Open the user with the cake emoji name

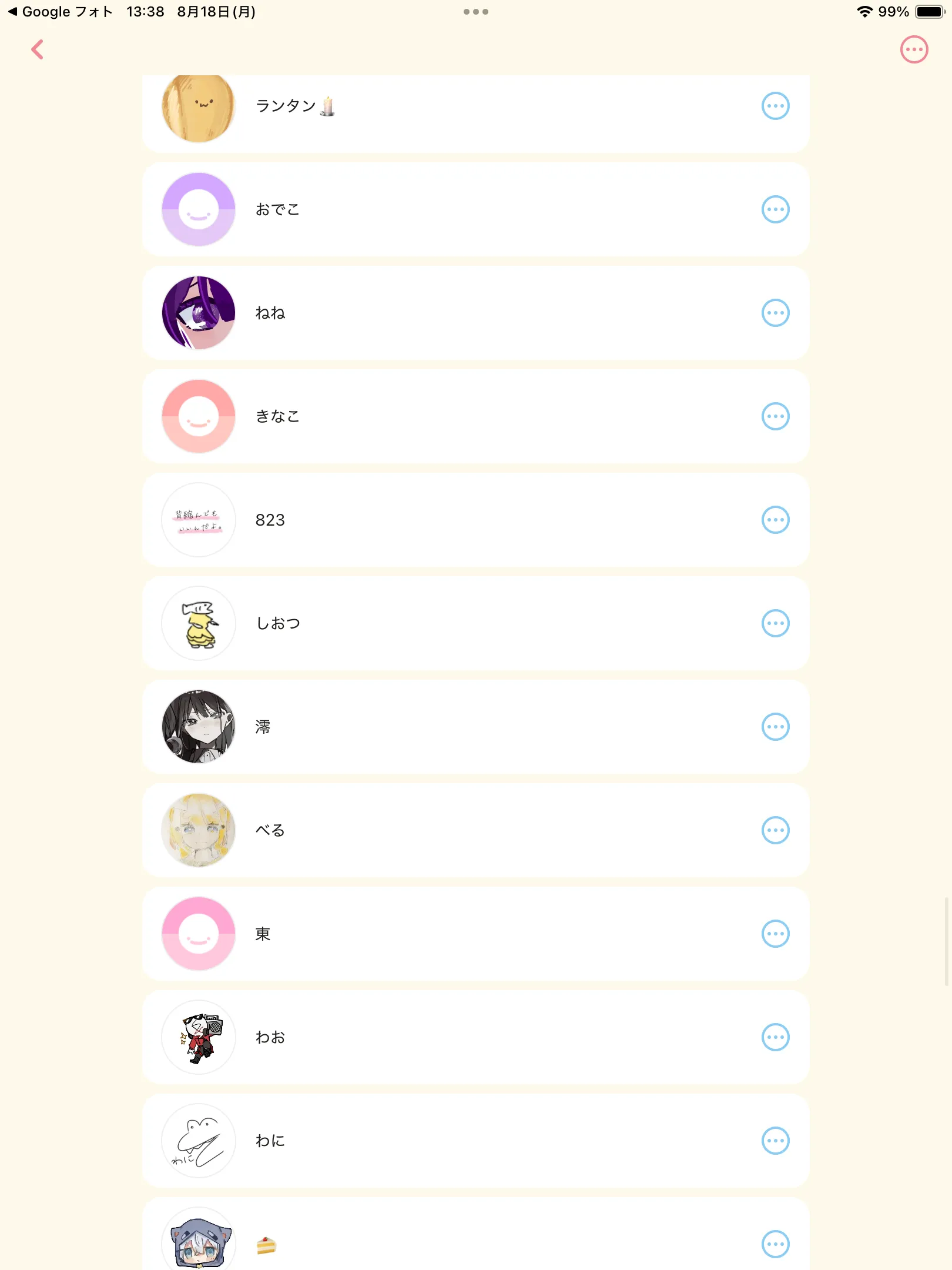[475, 1234]
